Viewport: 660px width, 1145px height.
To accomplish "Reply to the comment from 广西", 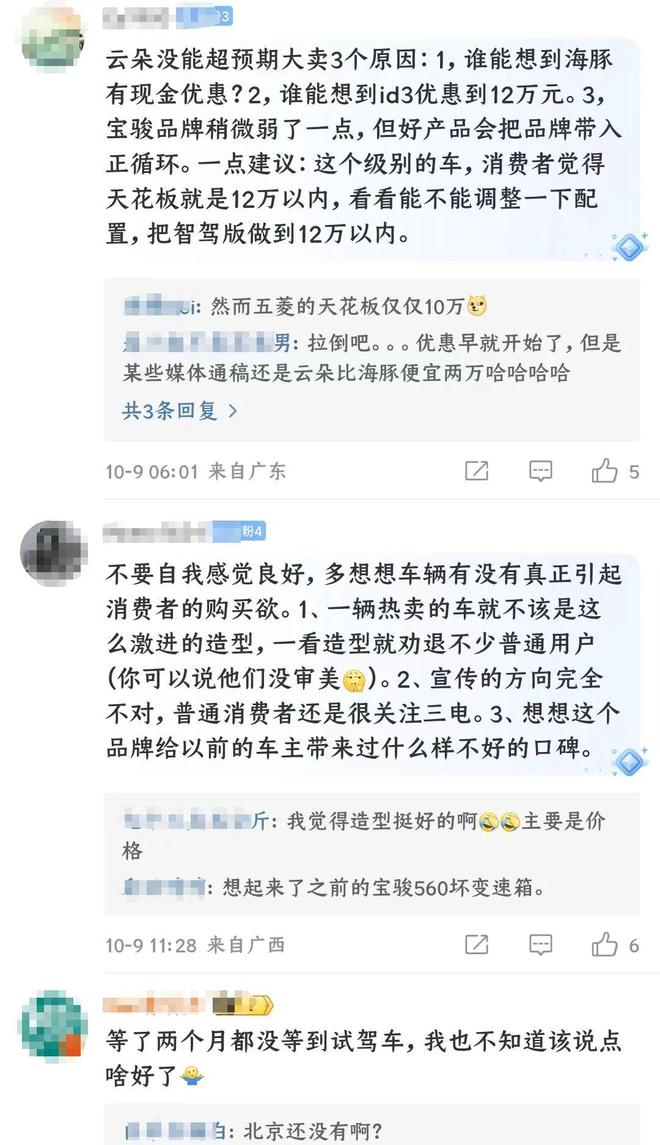I will point(541,944).
